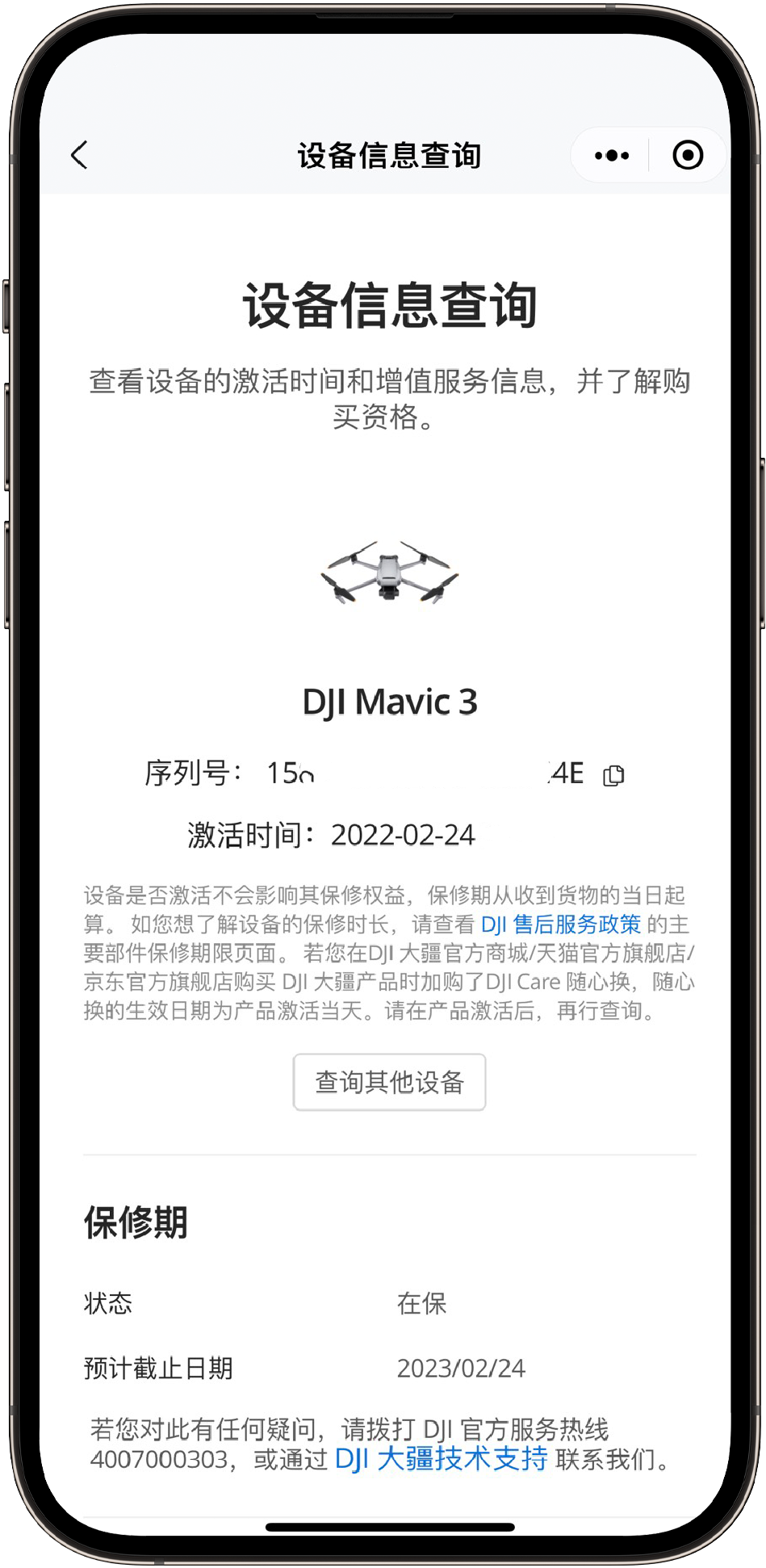Open the DJI 售后服务政策 link
Image resolution: width=766 pixels, height=1568 pixels.
[x=561, y=924]
